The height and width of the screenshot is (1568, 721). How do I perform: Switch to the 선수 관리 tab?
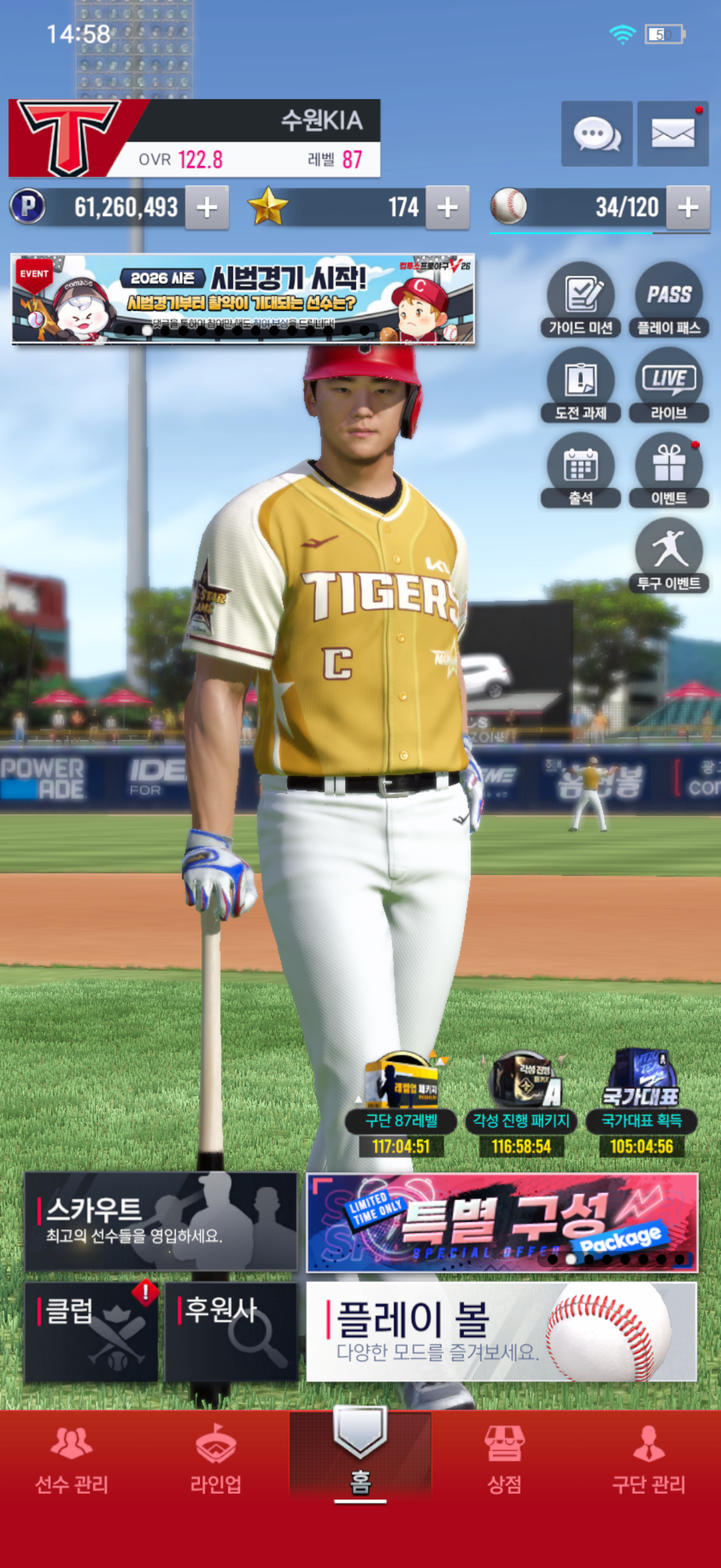coord(72,1461)
